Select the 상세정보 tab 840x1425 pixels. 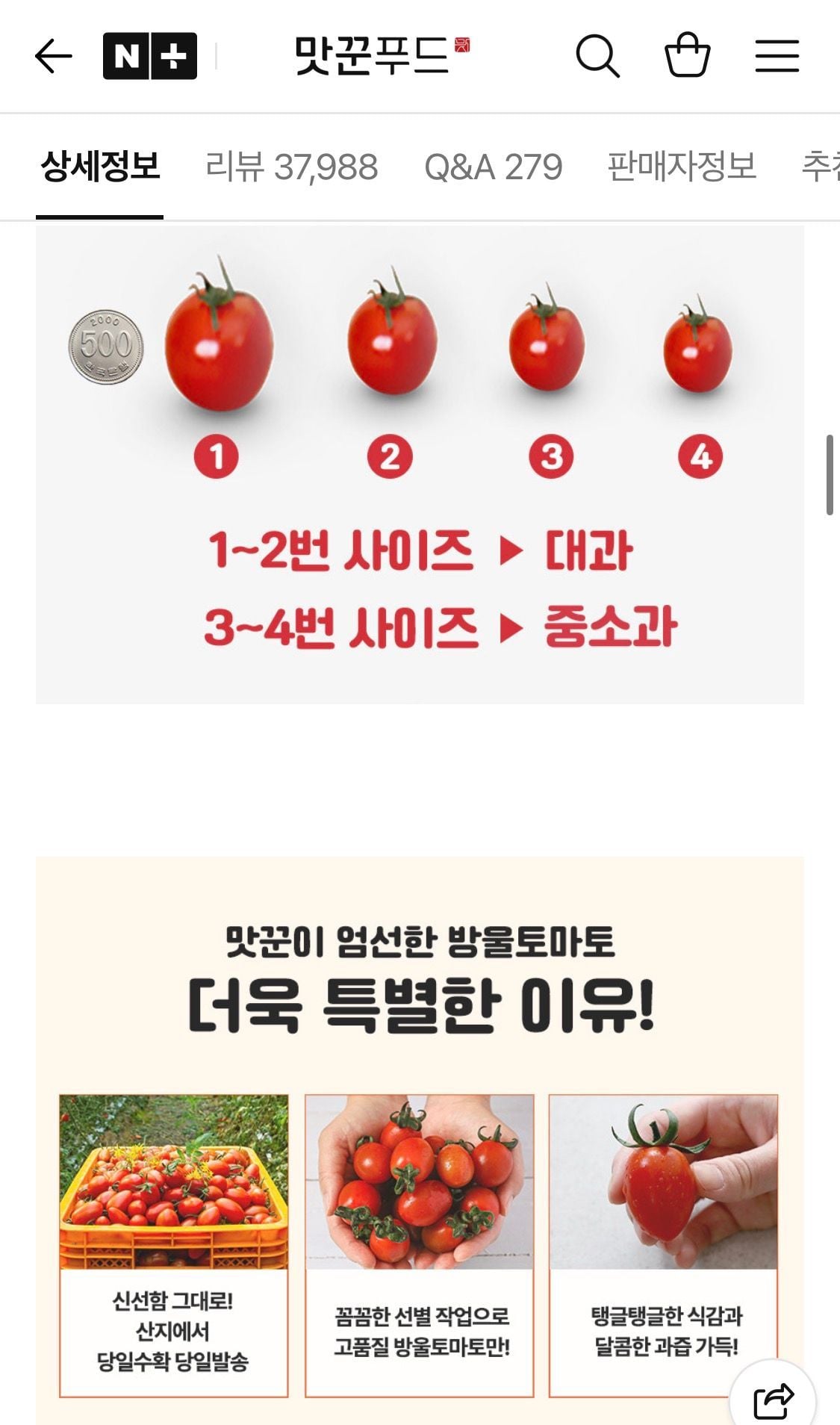coord(100,167)
